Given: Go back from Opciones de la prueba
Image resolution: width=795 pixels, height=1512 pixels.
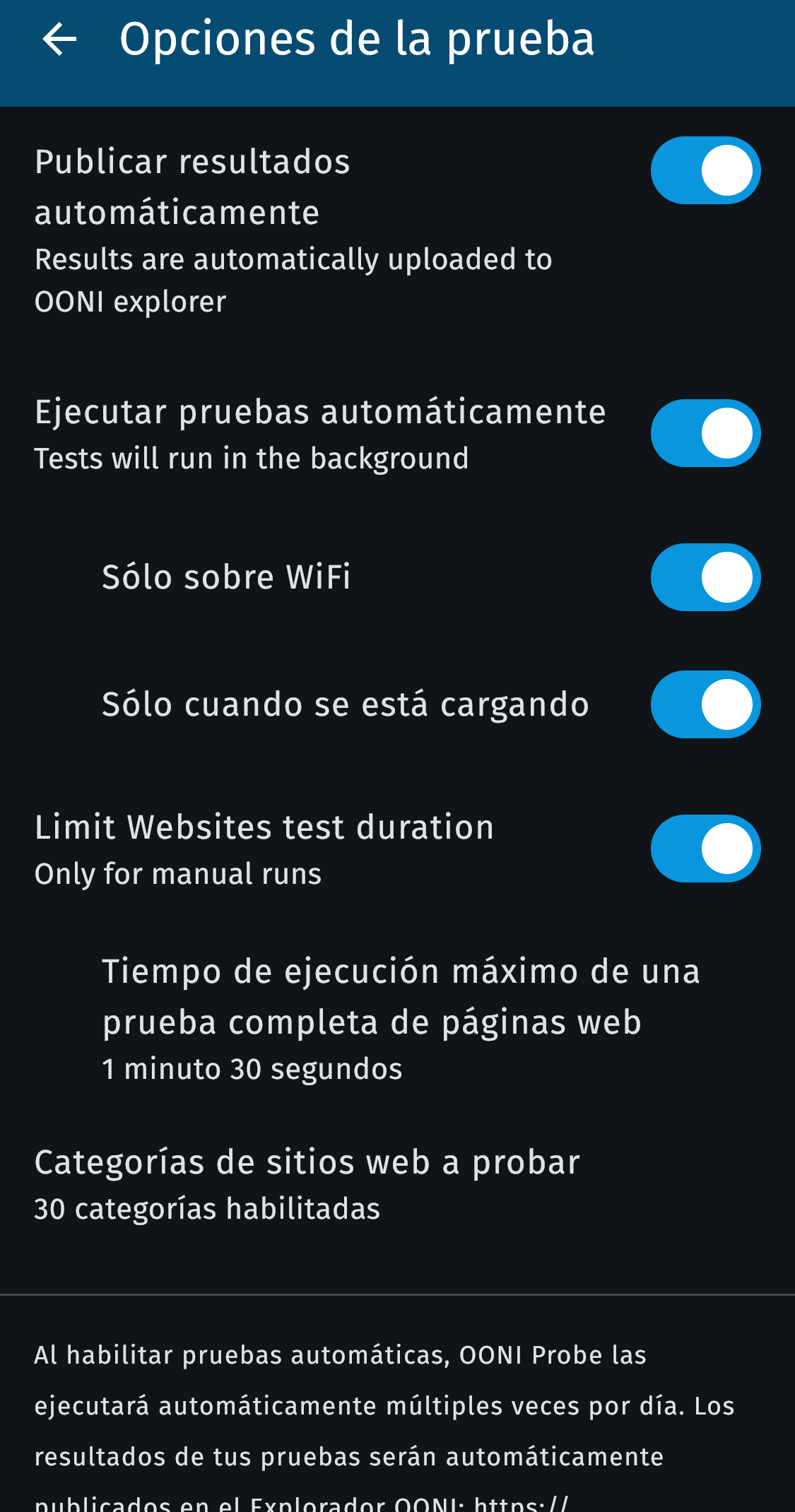Looking at the screenshot, I should pyautogui.click(x=59, y=40).
